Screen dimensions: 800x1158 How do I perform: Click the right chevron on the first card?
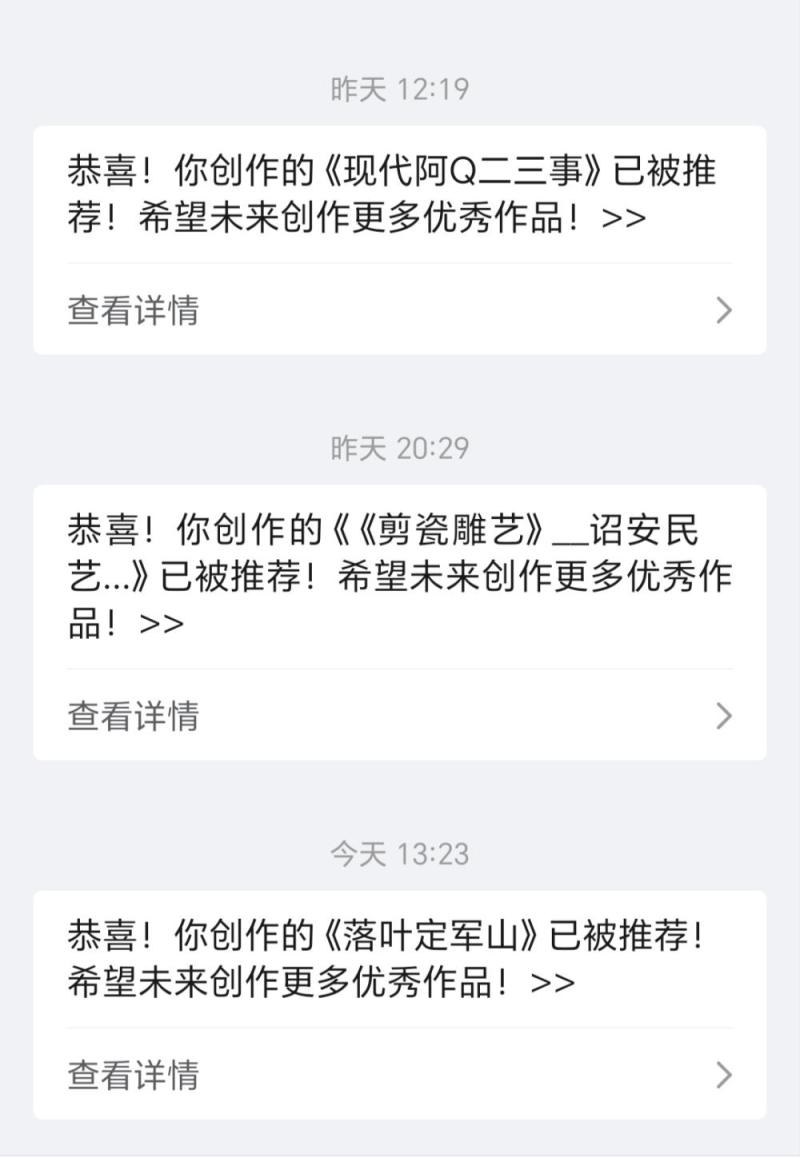coord(723,312)
